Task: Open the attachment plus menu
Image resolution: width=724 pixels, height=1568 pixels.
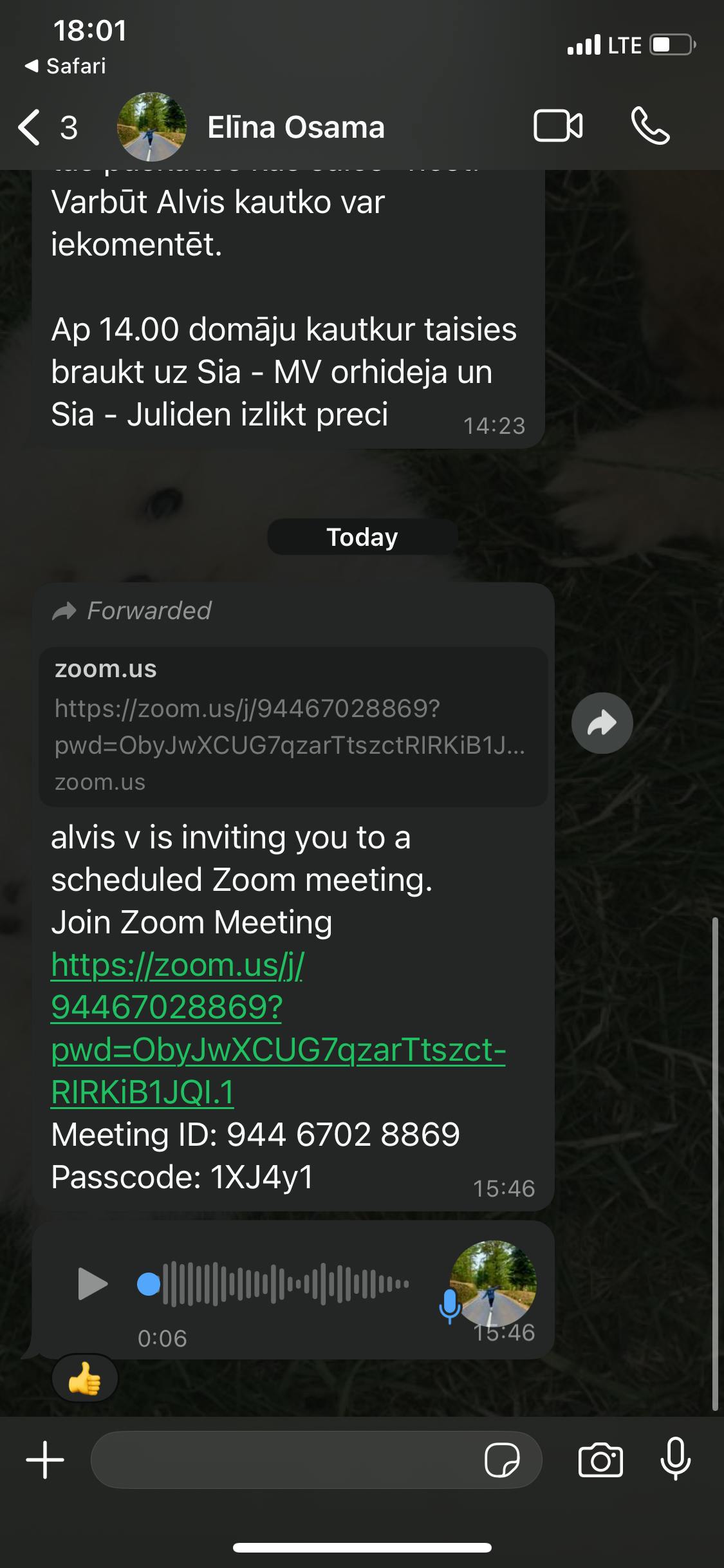Action: [x=45, y=1460]
